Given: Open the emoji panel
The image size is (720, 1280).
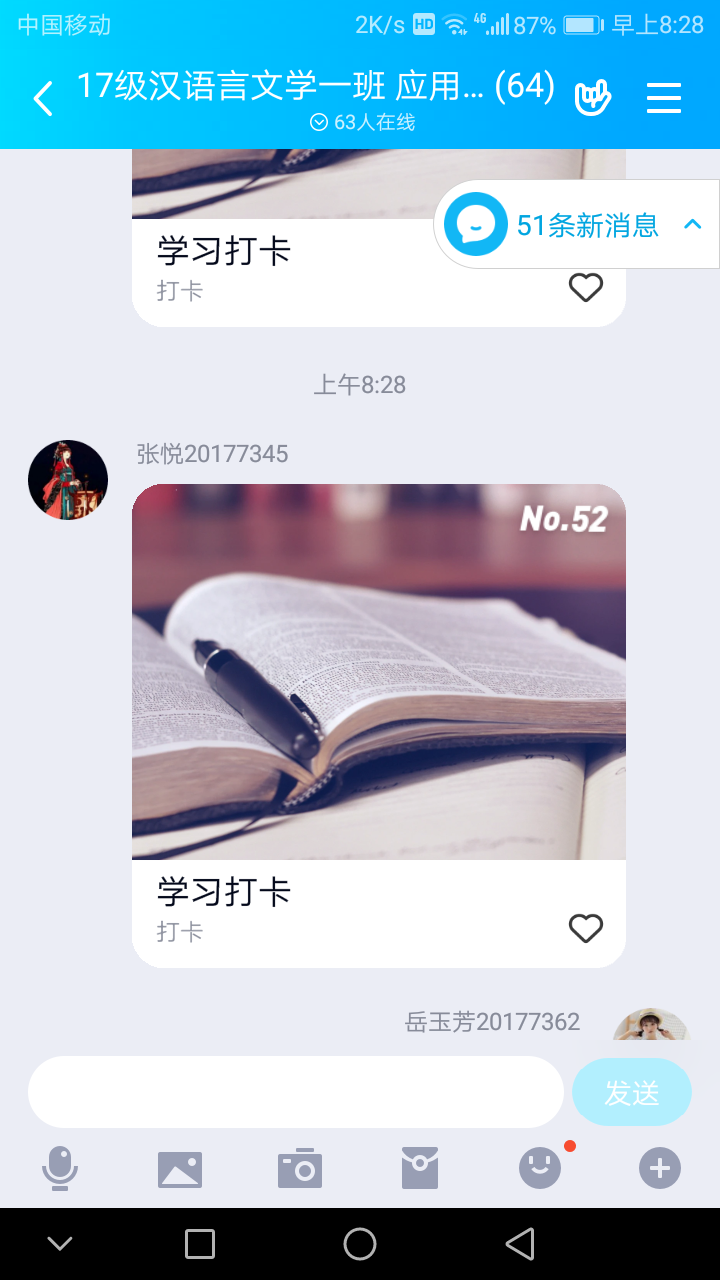Looking at the screenshot, I should click(540, 1168).
